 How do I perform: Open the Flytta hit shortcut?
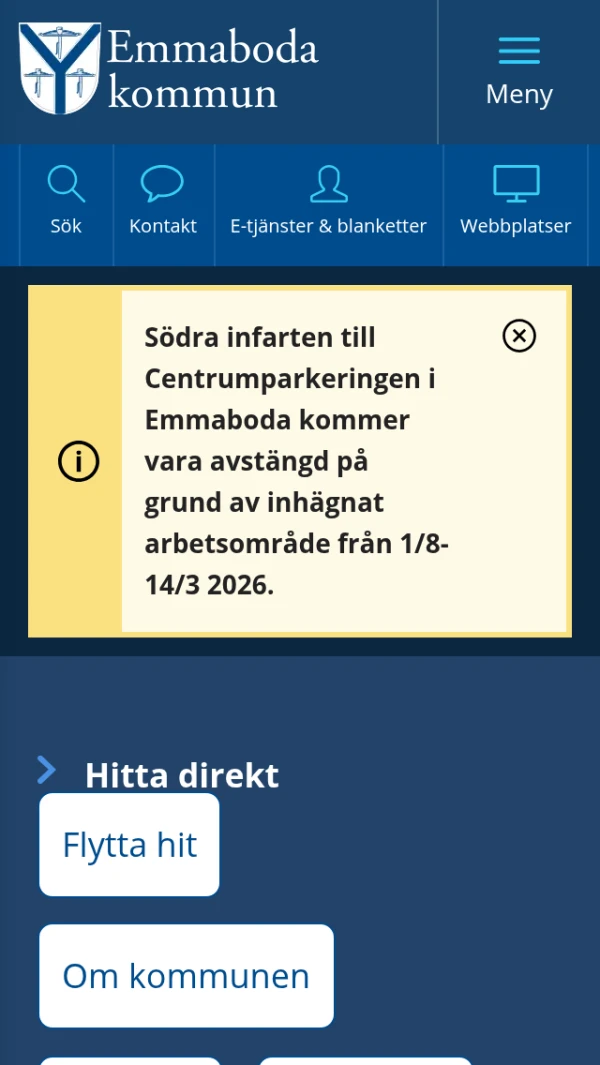[x=129, y=845]
